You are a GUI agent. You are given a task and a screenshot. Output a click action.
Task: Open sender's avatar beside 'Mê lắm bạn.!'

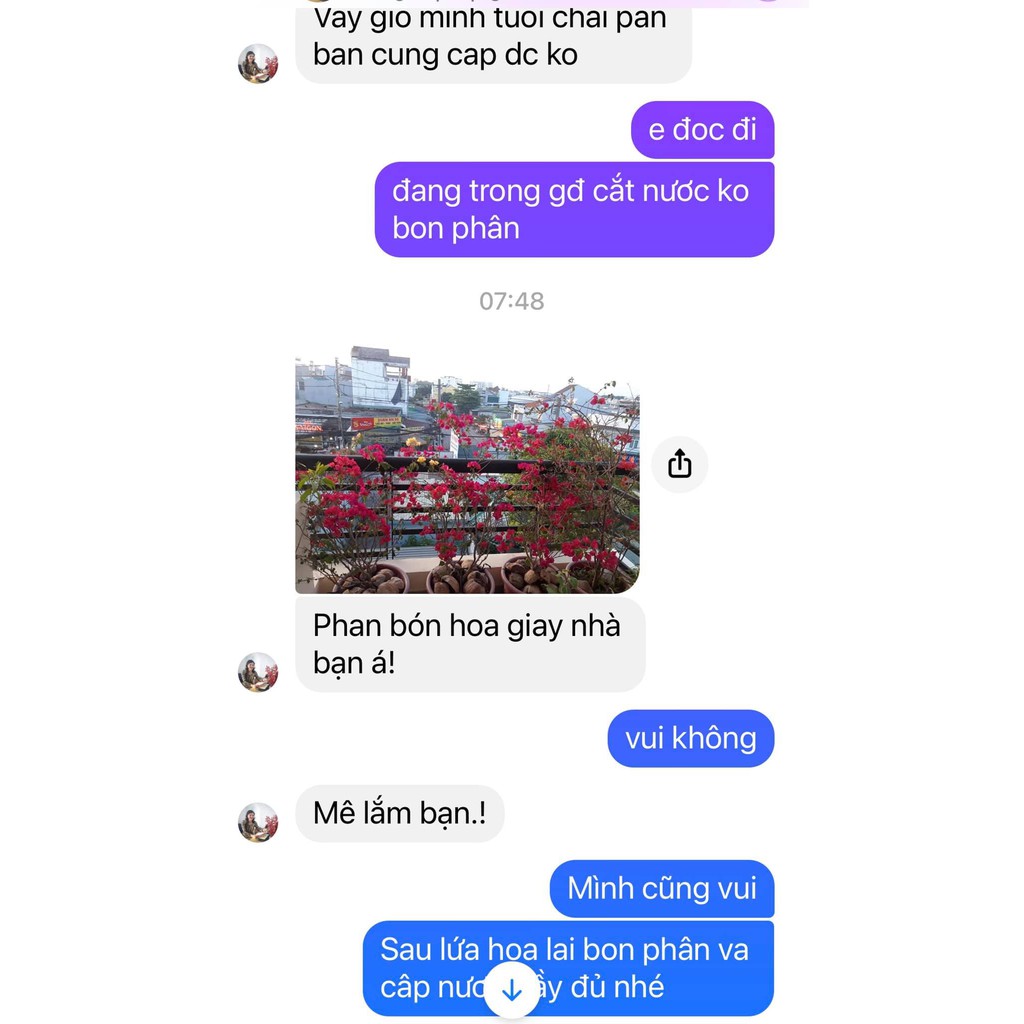(x=258, y=822)
